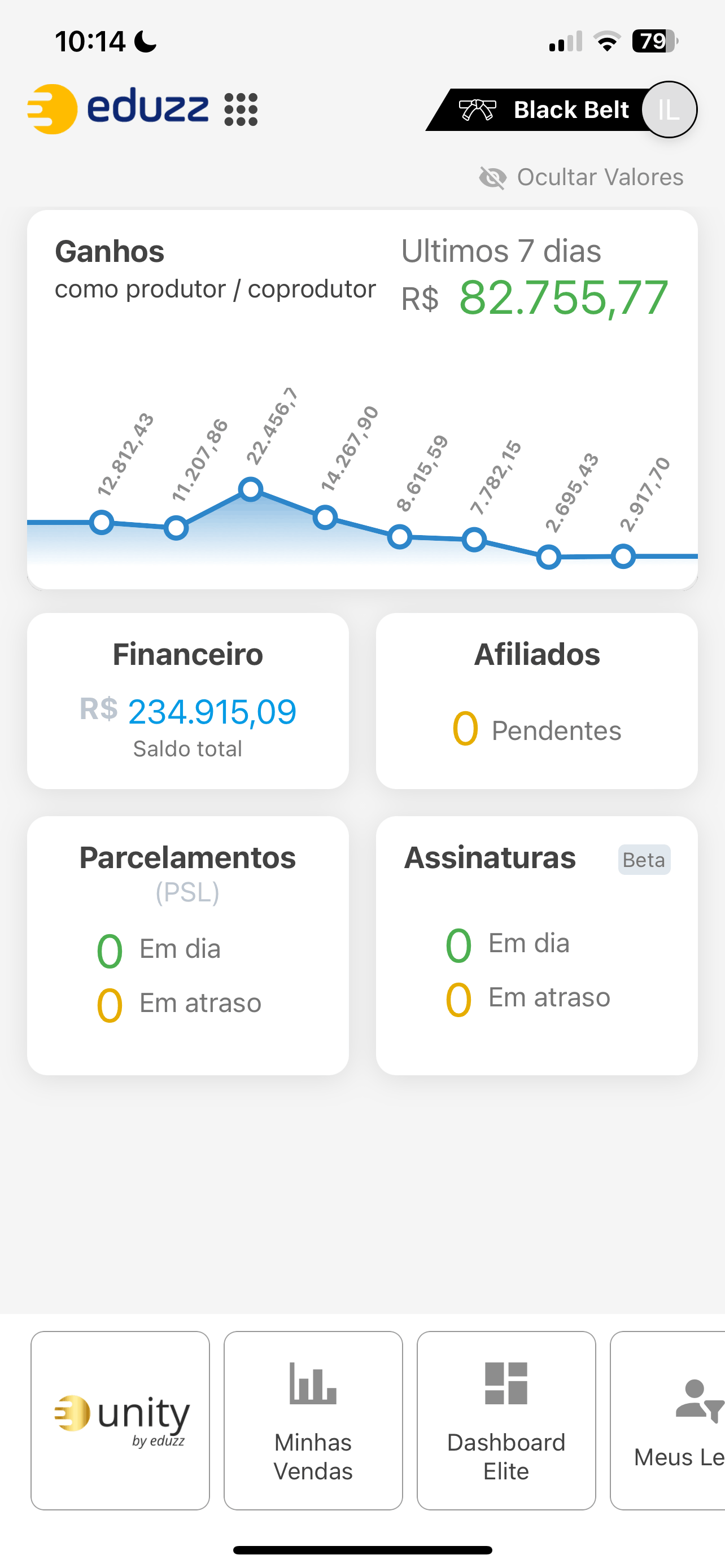Click the Beta badge on Assinaturas
This screenshot has height=1568, width=725.
pyautogui.click(x=644, y=860)
